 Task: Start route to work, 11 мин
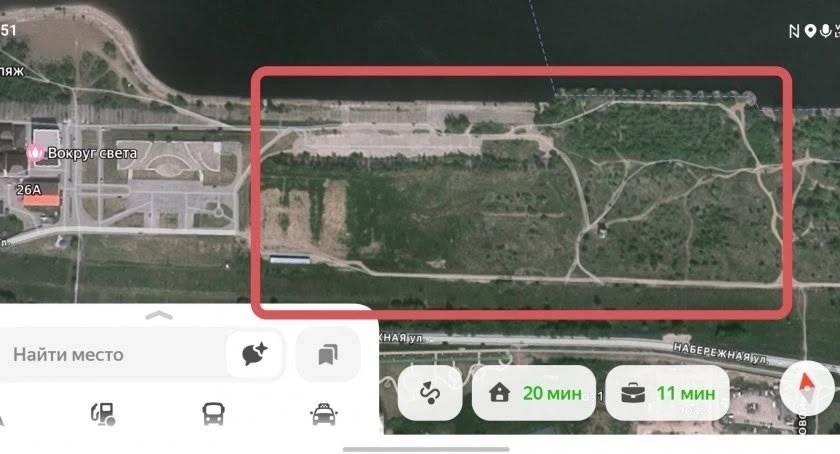667,393
